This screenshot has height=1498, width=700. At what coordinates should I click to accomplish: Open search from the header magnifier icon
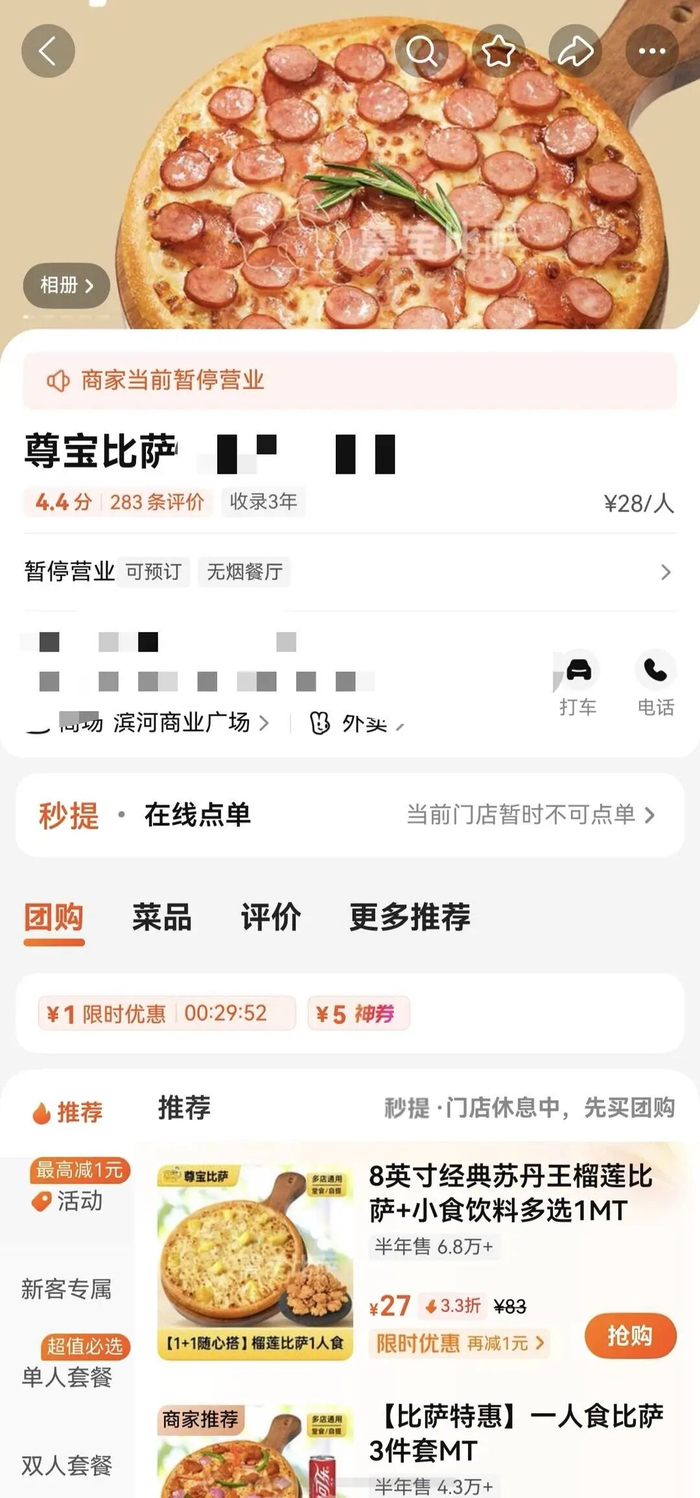422,51
